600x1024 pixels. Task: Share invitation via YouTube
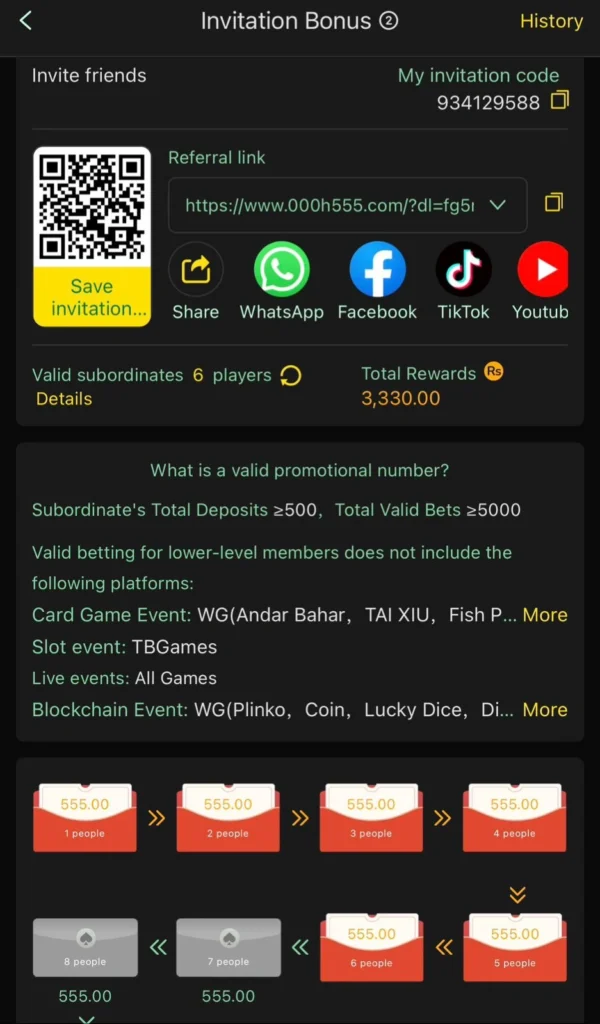click(543, 270)
